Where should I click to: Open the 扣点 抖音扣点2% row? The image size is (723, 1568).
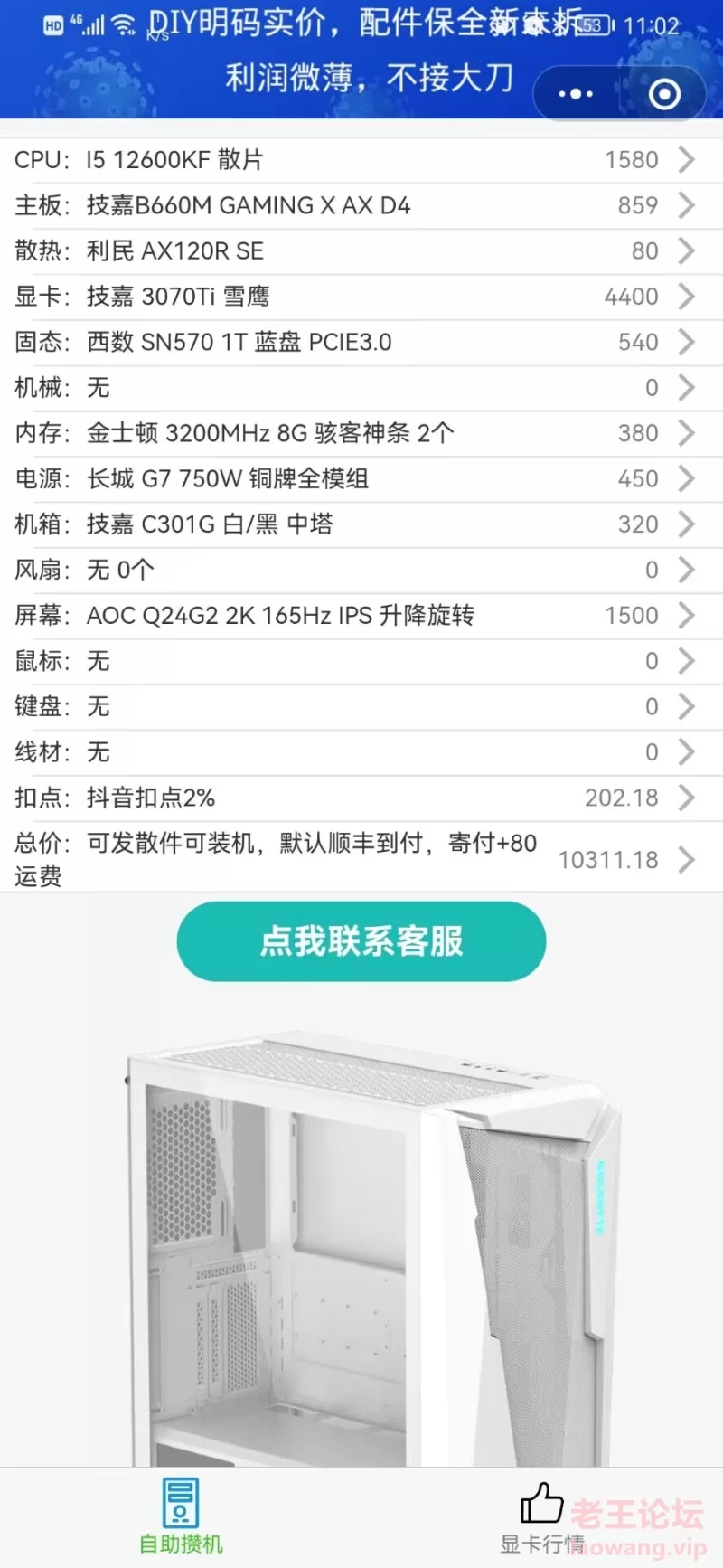(x=361, y=798)
